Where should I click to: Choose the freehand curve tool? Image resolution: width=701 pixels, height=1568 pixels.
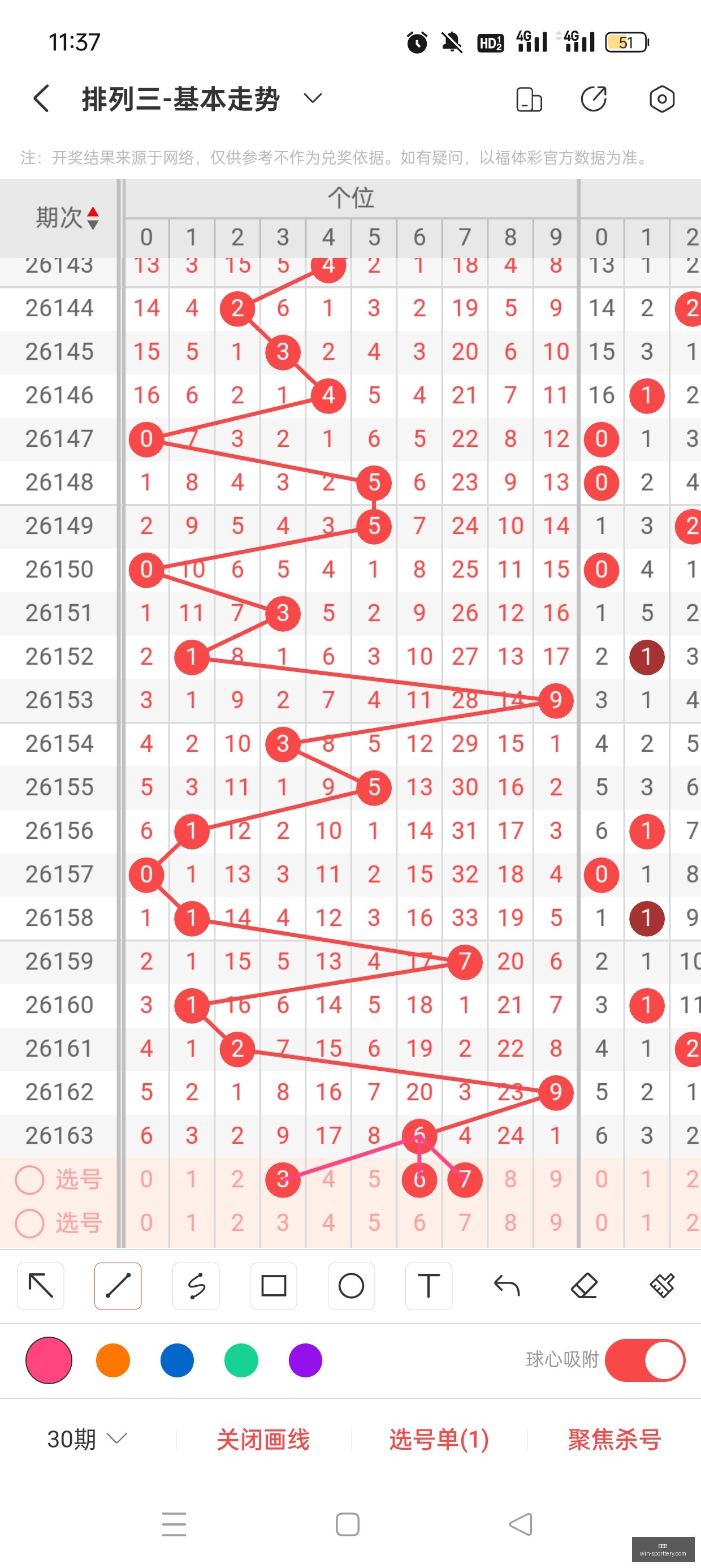(x=196, y=1286)
